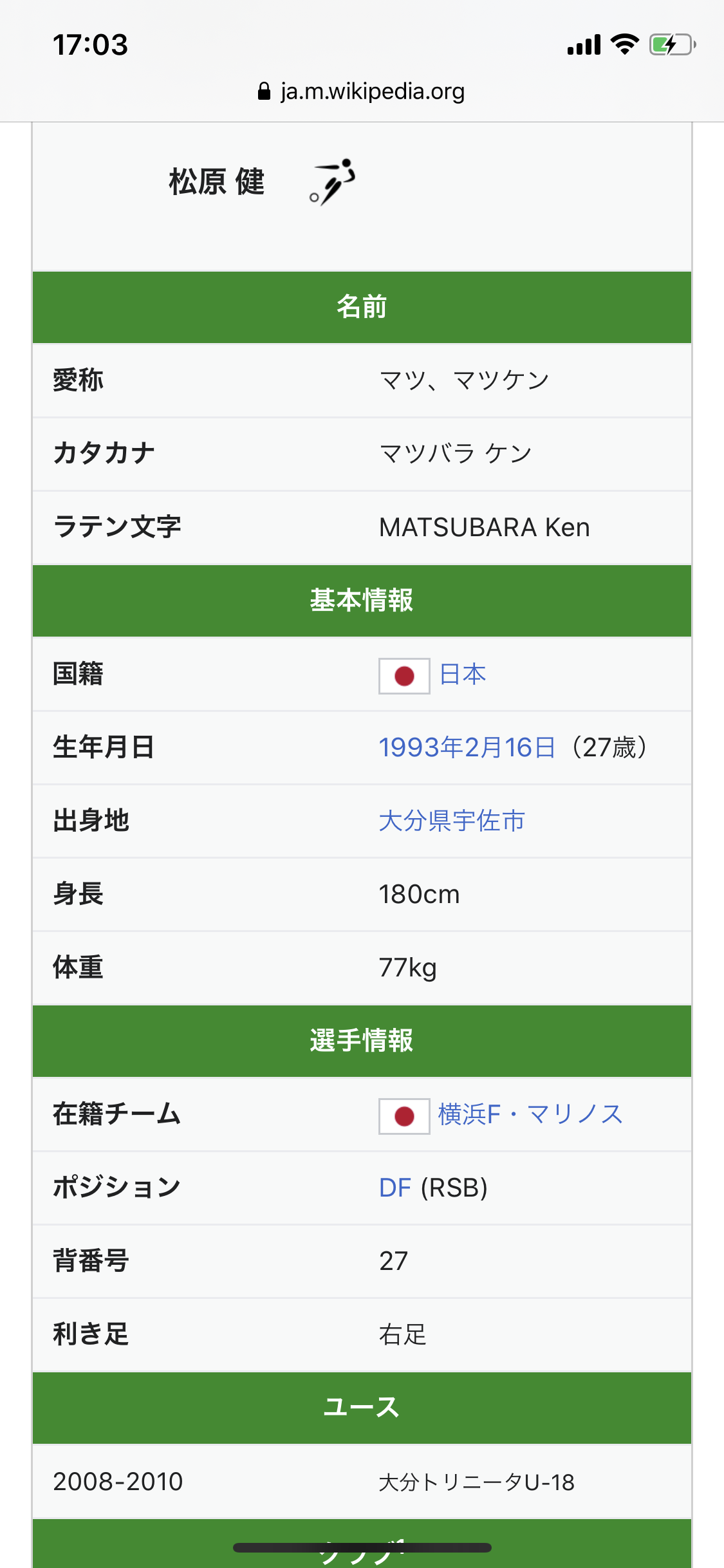Tap the ja.m.wikipedia.org address bar
724x1568 pixels.
click(362, 91)
